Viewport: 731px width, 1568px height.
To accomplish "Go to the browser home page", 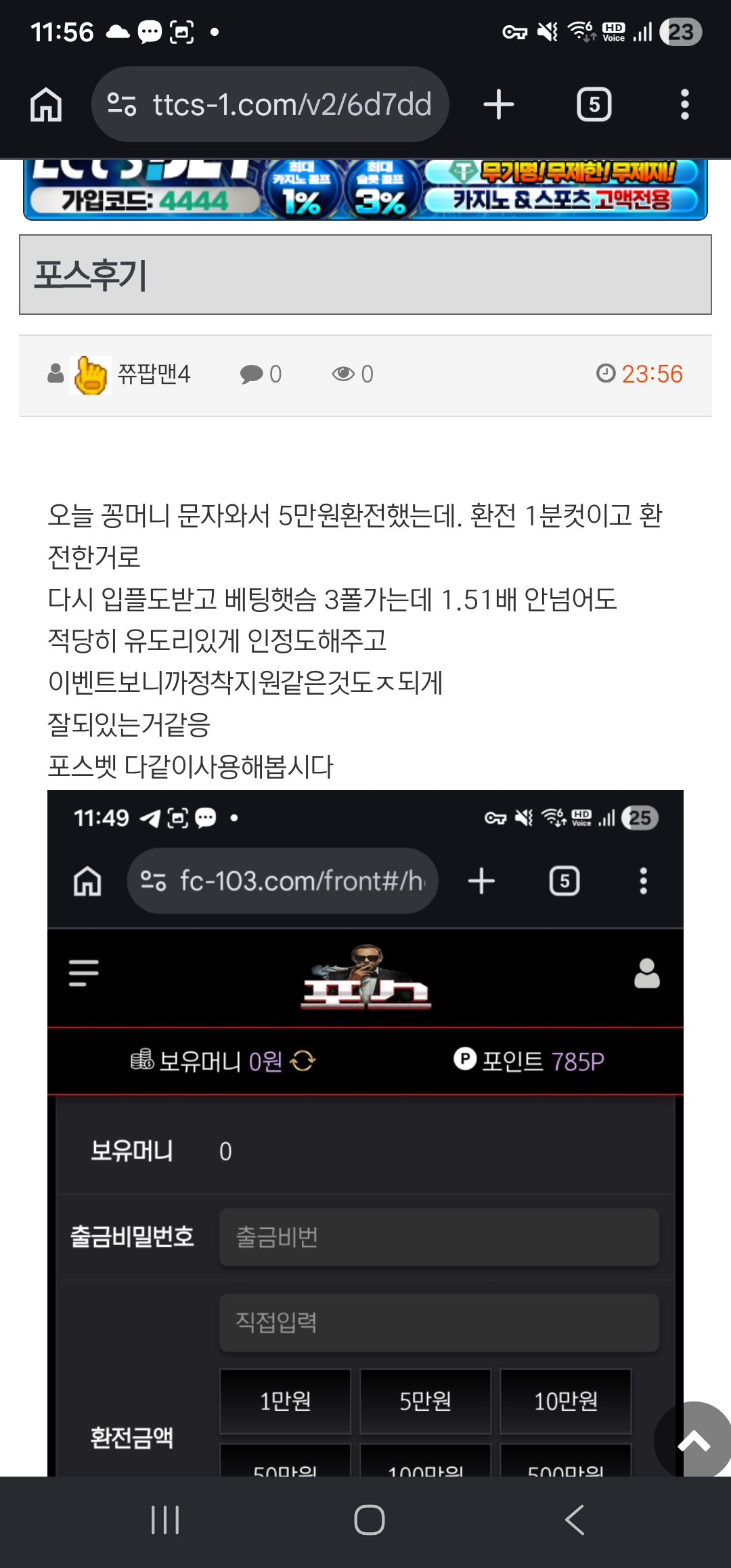I will [46, 105].
